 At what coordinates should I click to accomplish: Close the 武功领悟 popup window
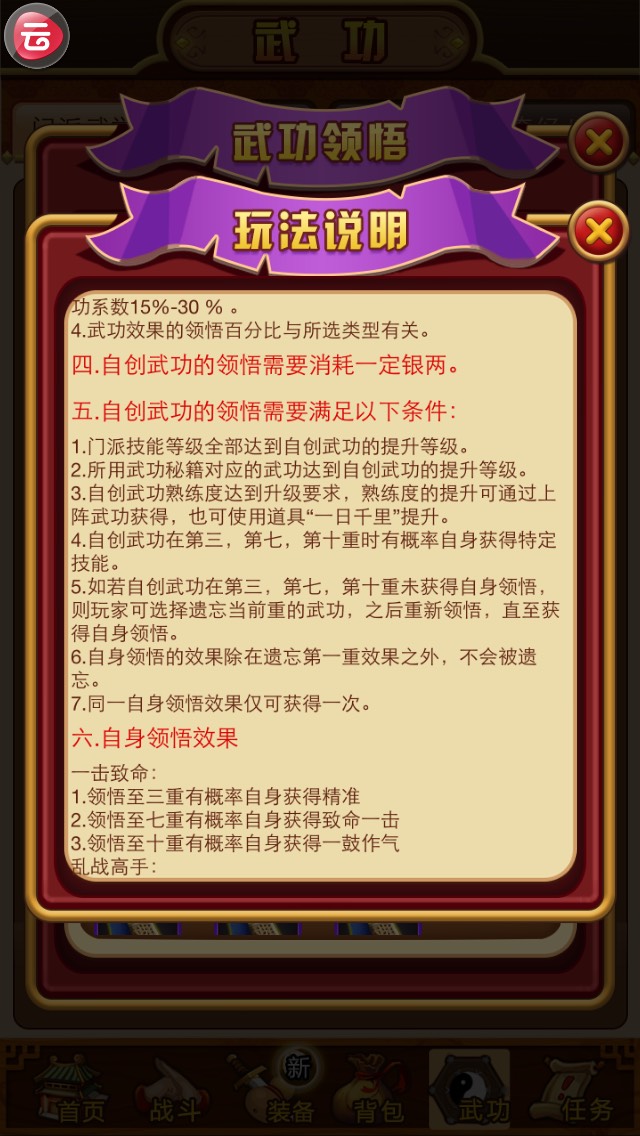click(x=598, y=143)
